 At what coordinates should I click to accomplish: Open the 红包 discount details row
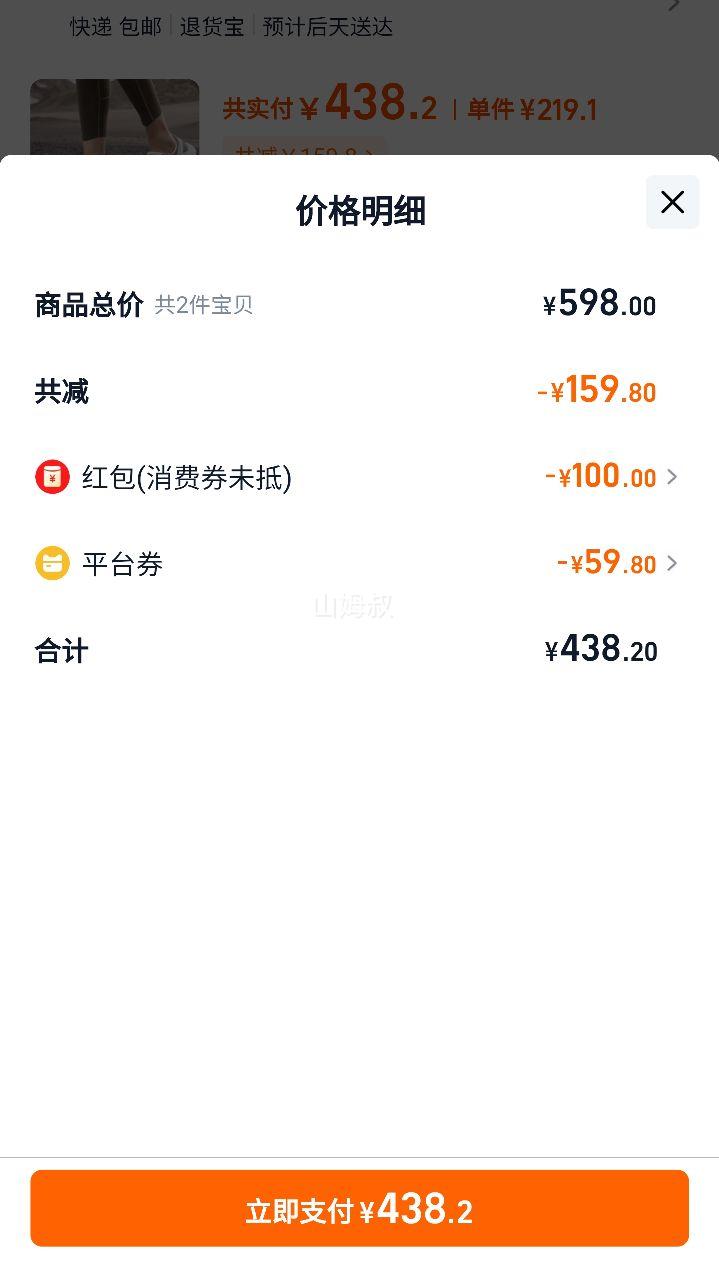(x=358, y=477)
